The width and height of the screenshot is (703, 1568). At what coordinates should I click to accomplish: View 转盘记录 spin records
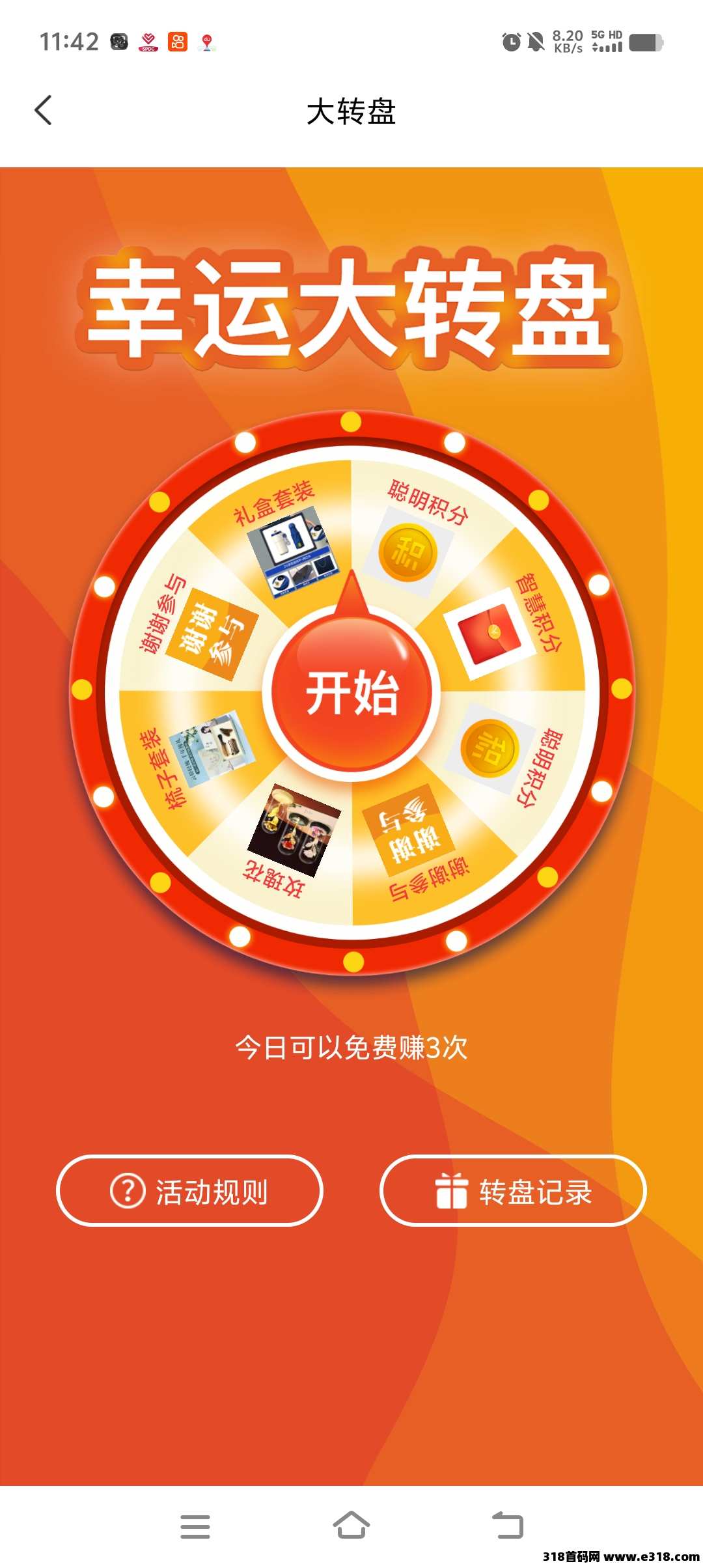(x=512, y=1191)
